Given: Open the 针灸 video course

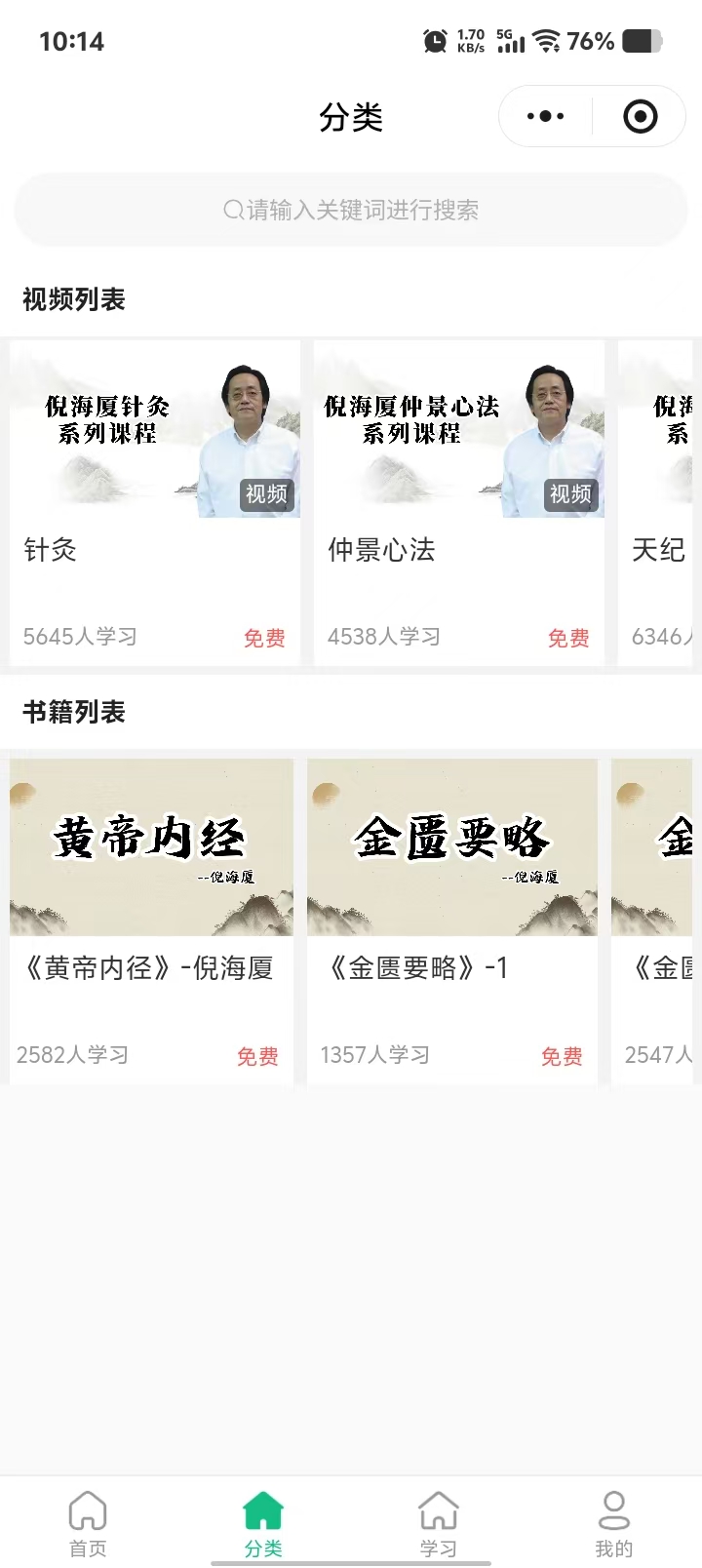Looking at the screenshot, I should coord(155,502).
